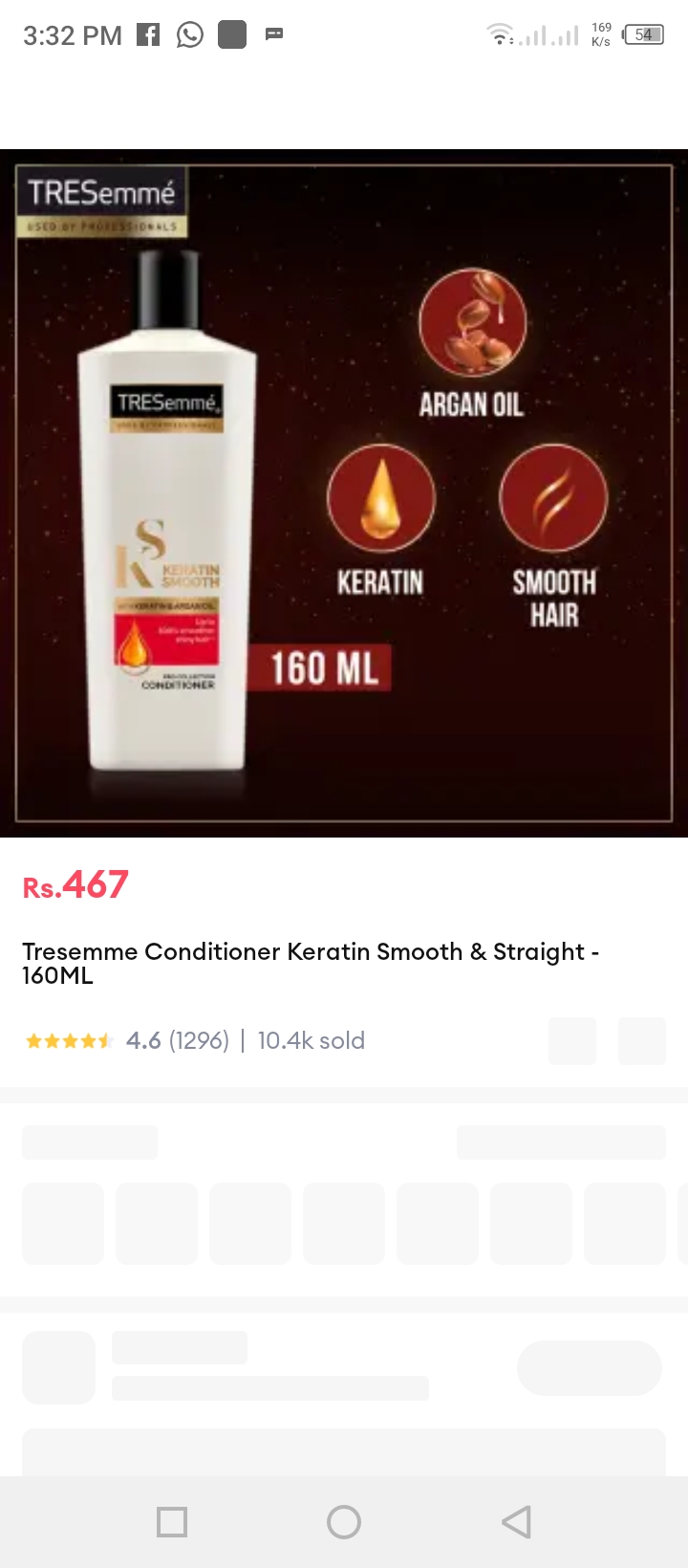
Task: Go back using the system back button
Action: point(516,1521)
